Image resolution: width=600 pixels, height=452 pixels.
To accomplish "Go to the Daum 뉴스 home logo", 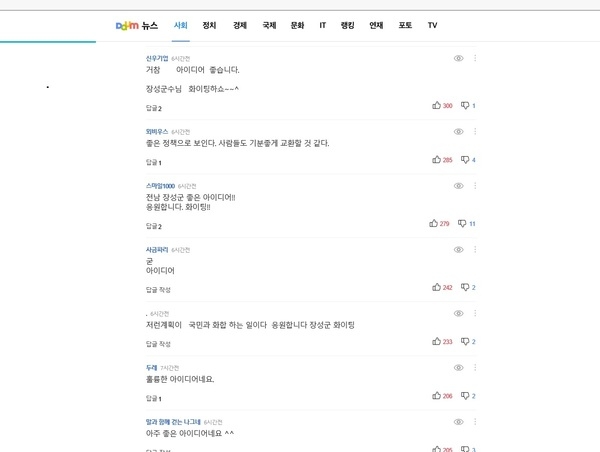I will pyautogui.click(x=136, y=25).
